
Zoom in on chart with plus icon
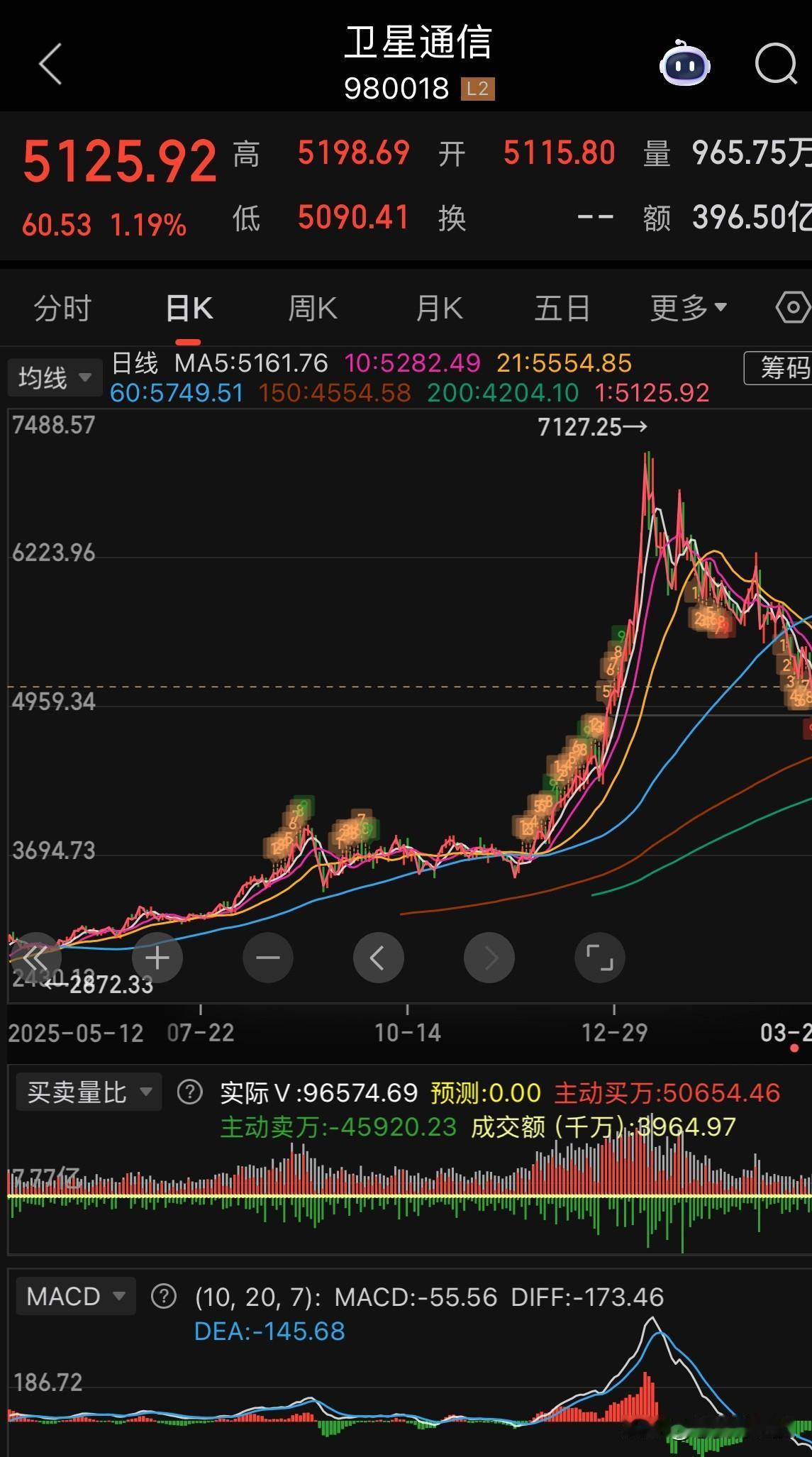(157, 957)
